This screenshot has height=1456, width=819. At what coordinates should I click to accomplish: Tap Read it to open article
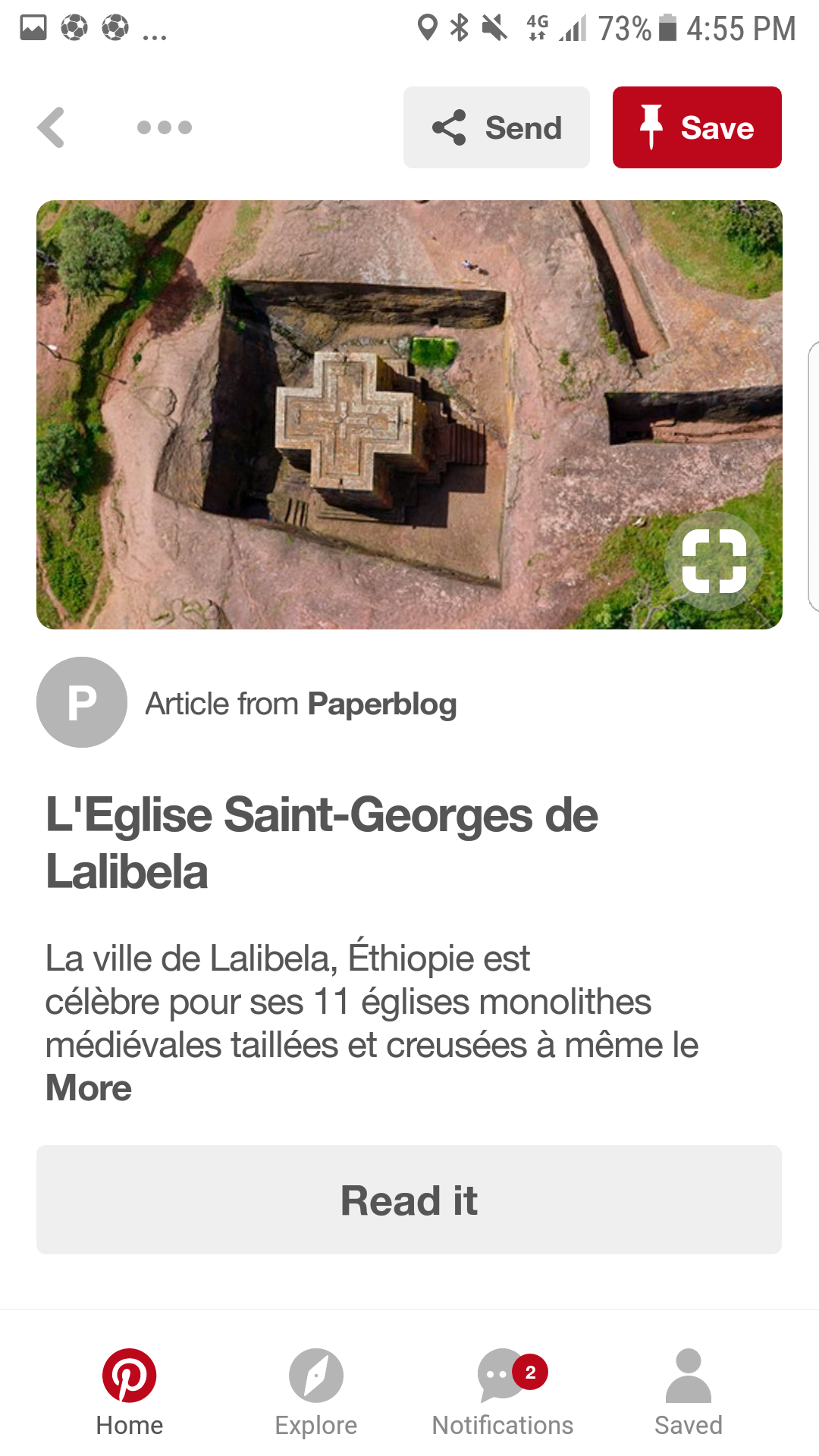click(409, 1200)
